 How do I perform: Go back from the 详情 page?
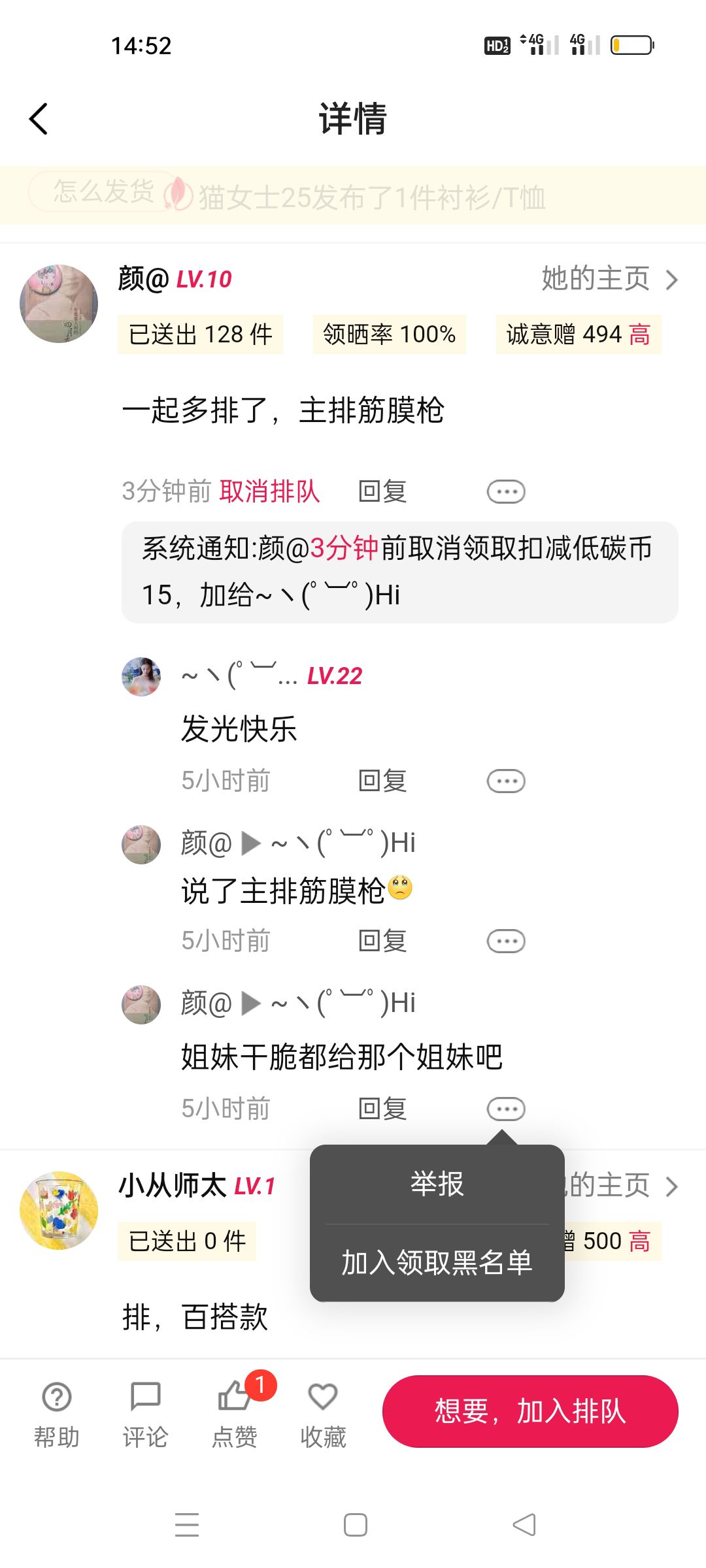click(39, 119)
